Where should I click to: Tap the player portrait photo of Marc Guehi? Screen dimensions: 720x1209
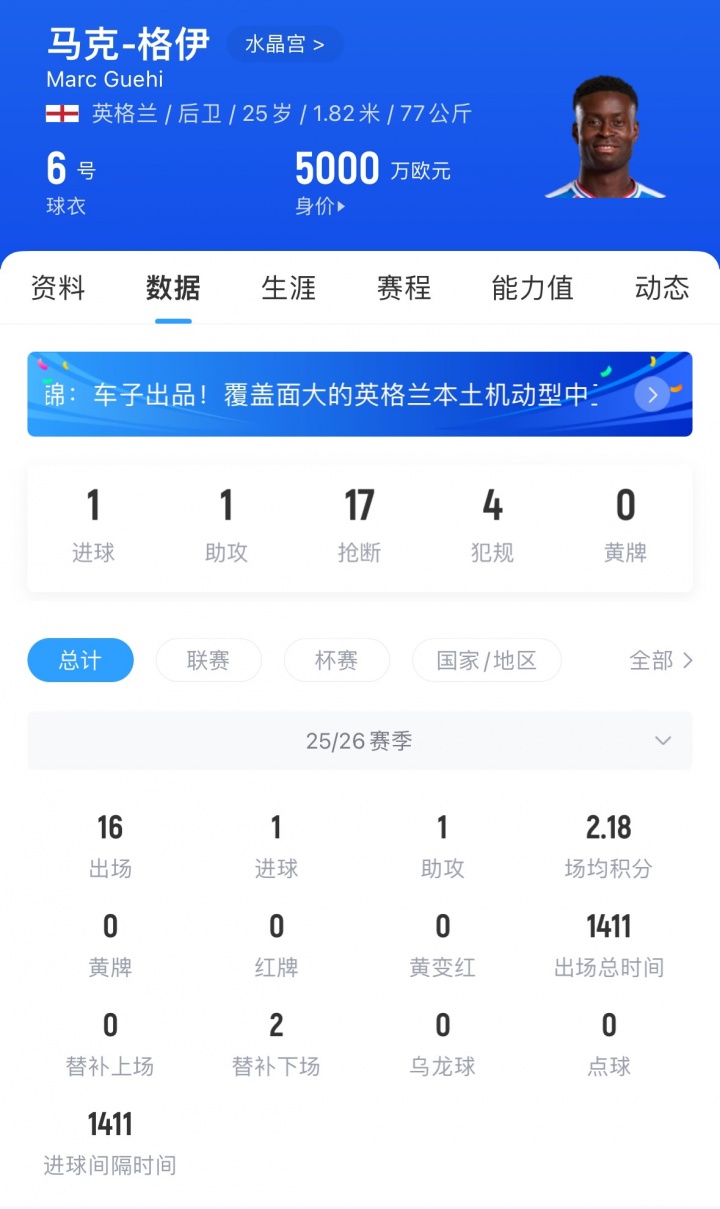606,135
